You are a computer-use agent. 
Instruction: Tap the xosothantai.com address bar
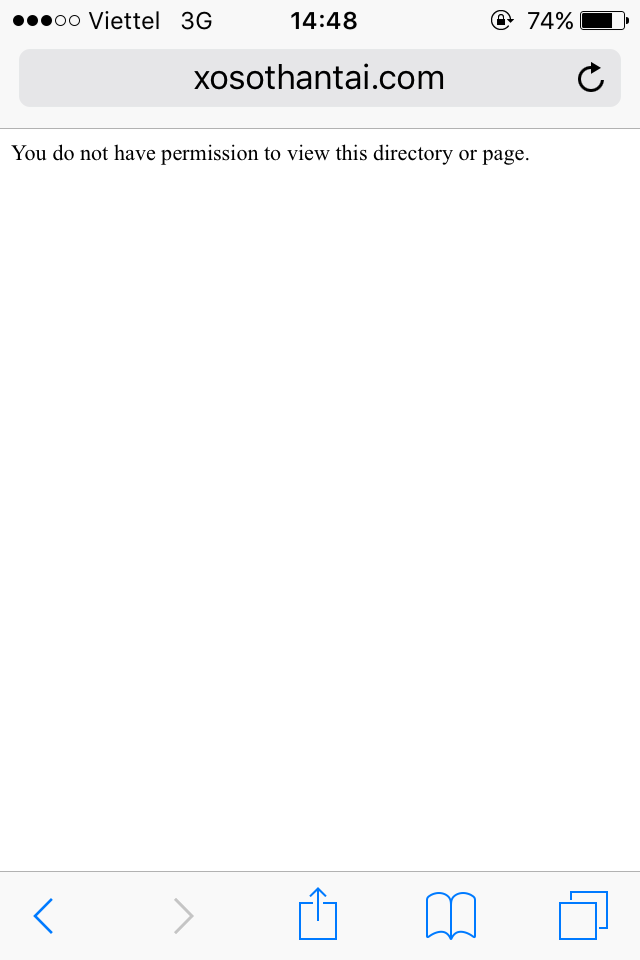pos(318,78)
